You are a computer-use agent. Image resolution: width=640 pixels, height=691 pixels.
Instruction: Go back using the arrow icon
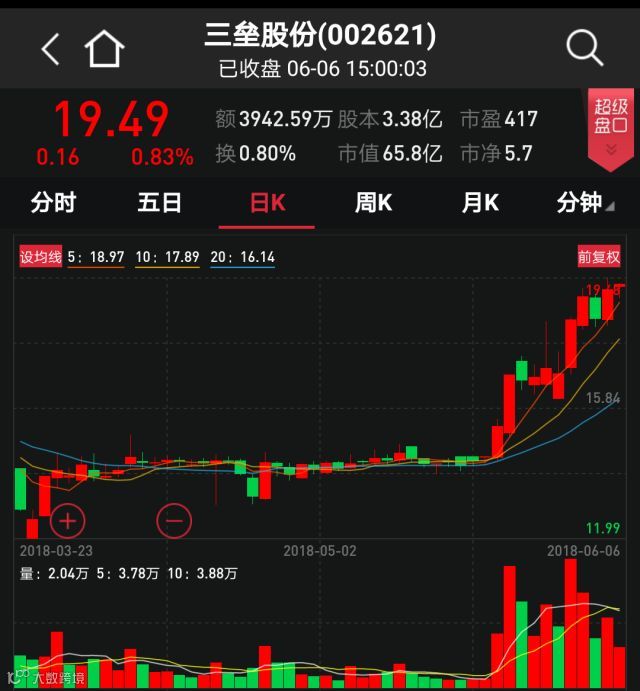coord(50,47)
